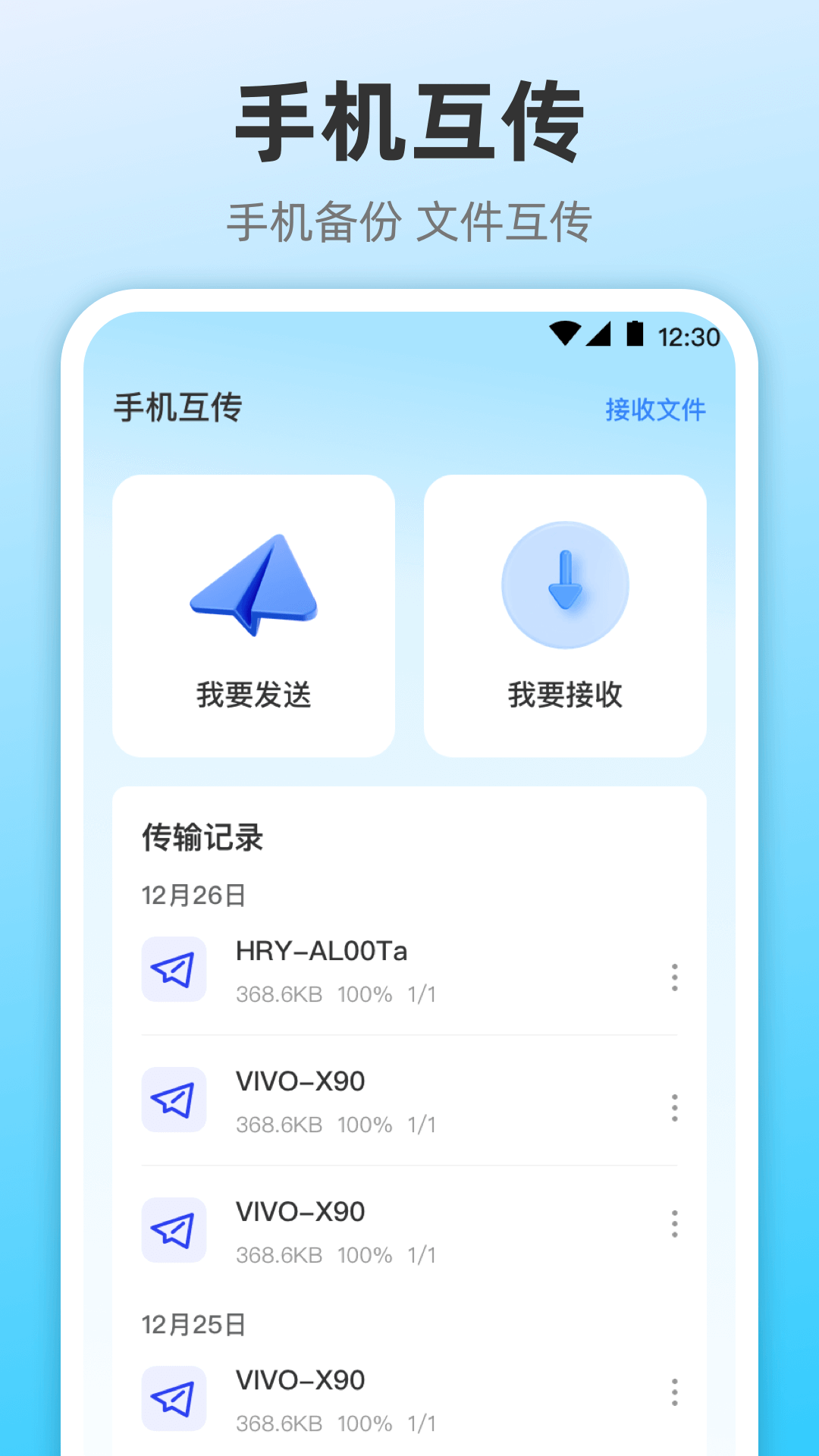Viewport: 819px width, 1456px height.
Task: Click the transfer icon beside HRY-AL00Ta
Action: click(x=173, y=970)
